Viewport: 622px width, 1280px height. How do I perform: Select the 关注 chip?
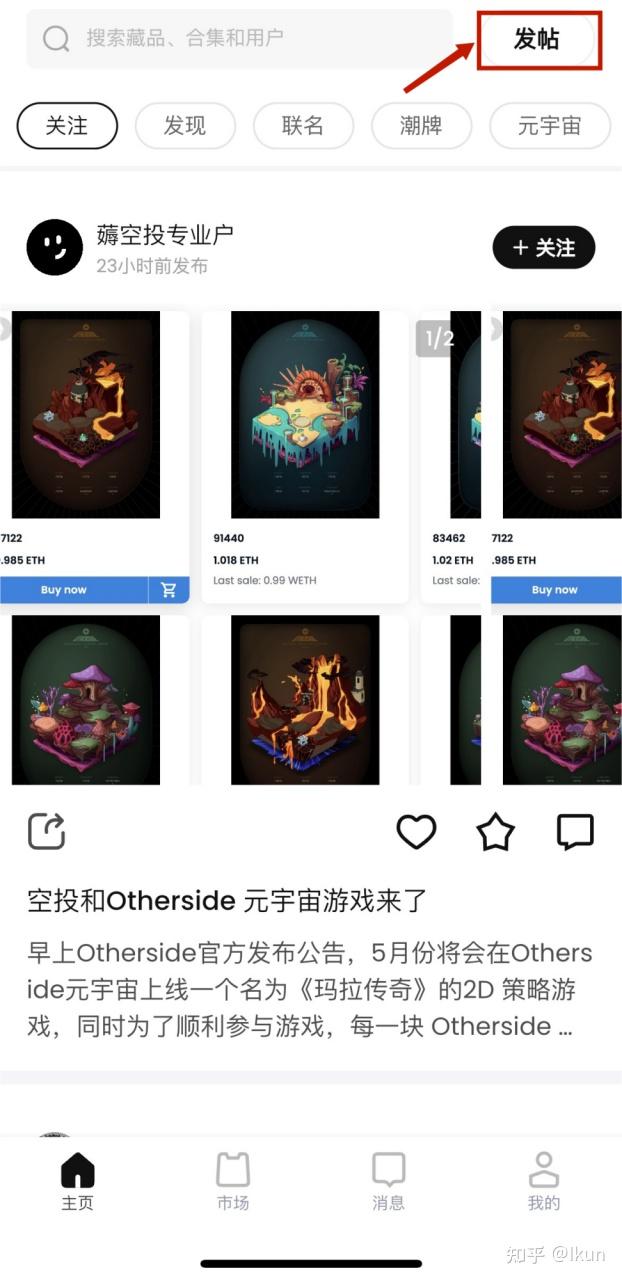67,126
